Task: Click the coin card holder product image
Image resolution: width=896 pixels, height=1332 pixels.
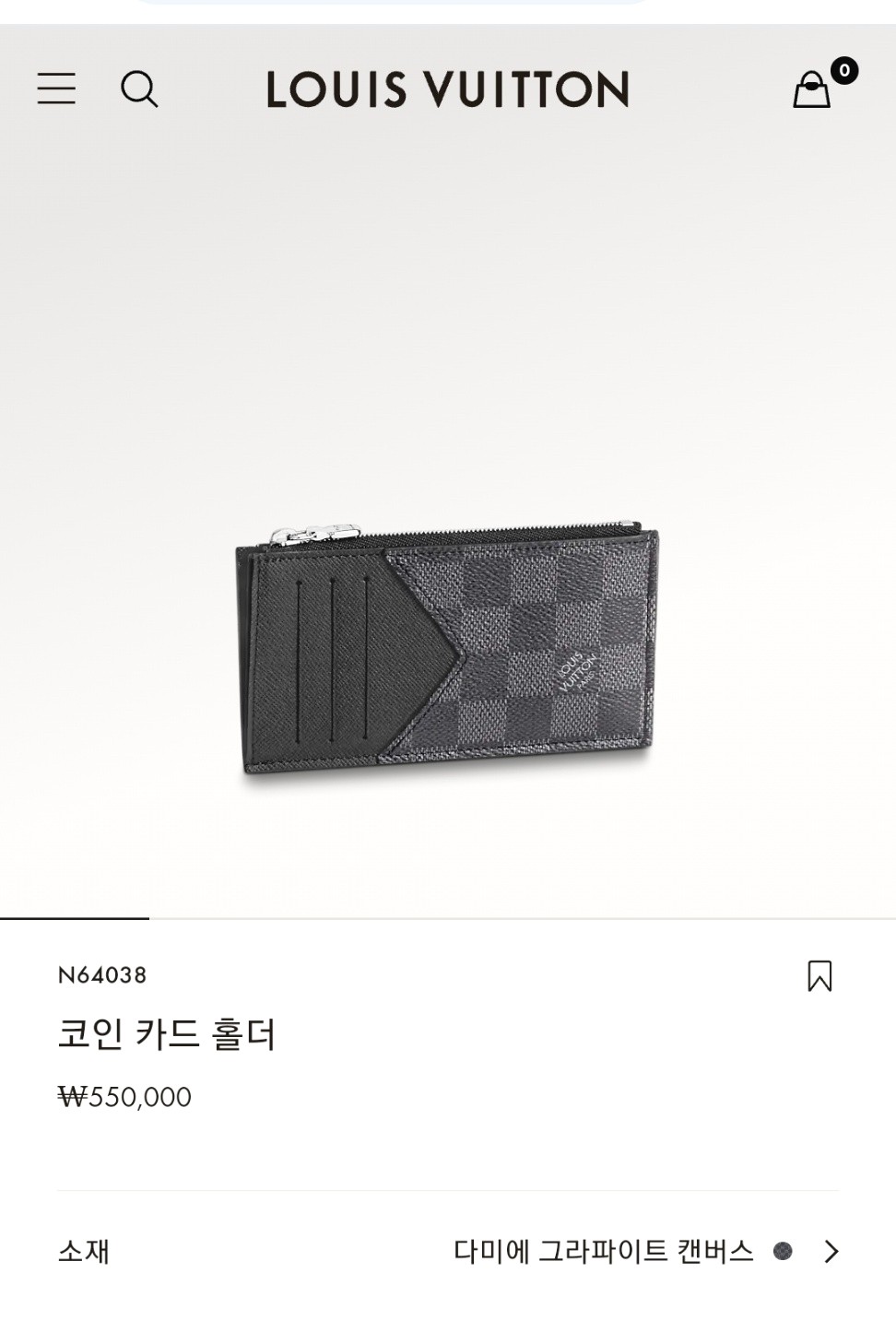Action: [448, 645]
